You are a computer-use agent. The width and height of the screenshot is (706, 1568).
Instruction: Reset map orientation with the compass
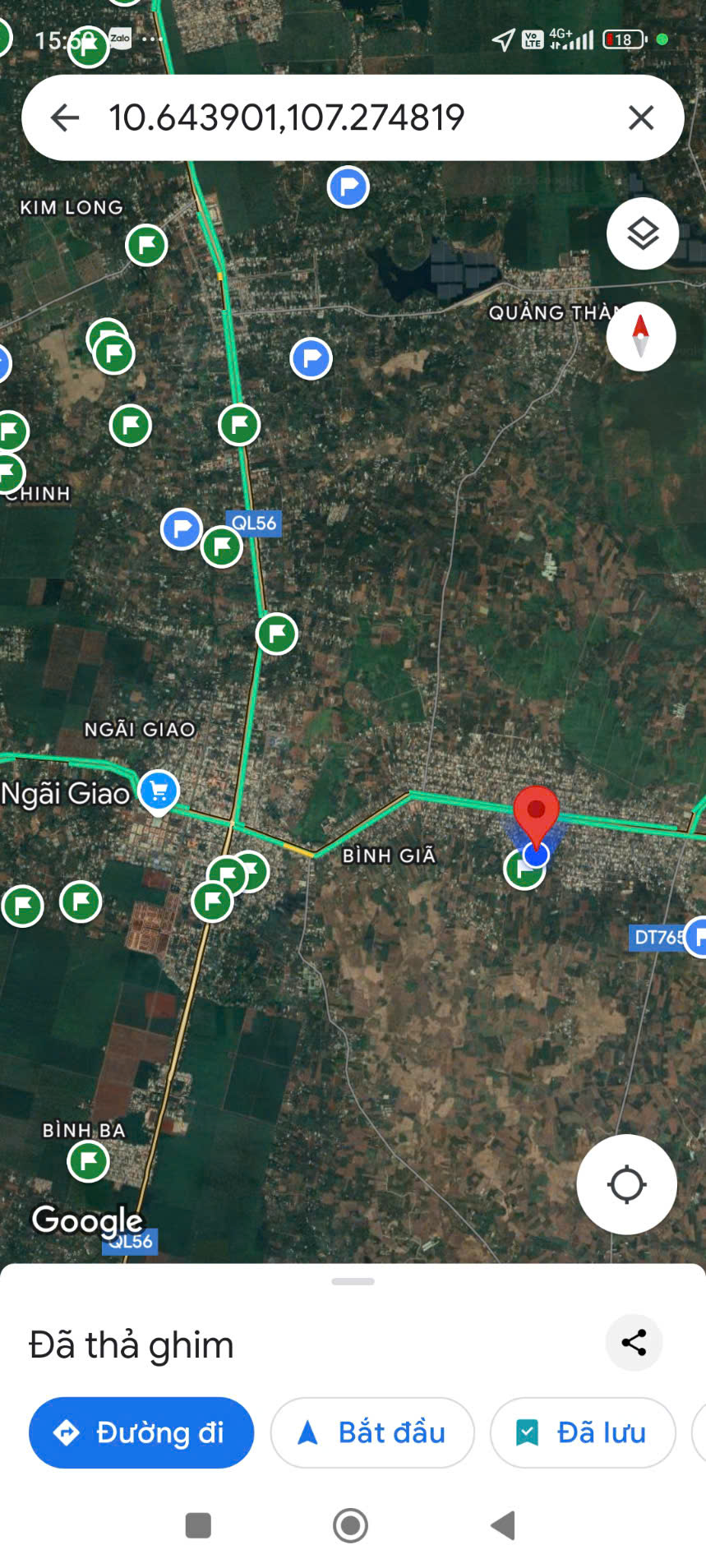tap(641, 336)
